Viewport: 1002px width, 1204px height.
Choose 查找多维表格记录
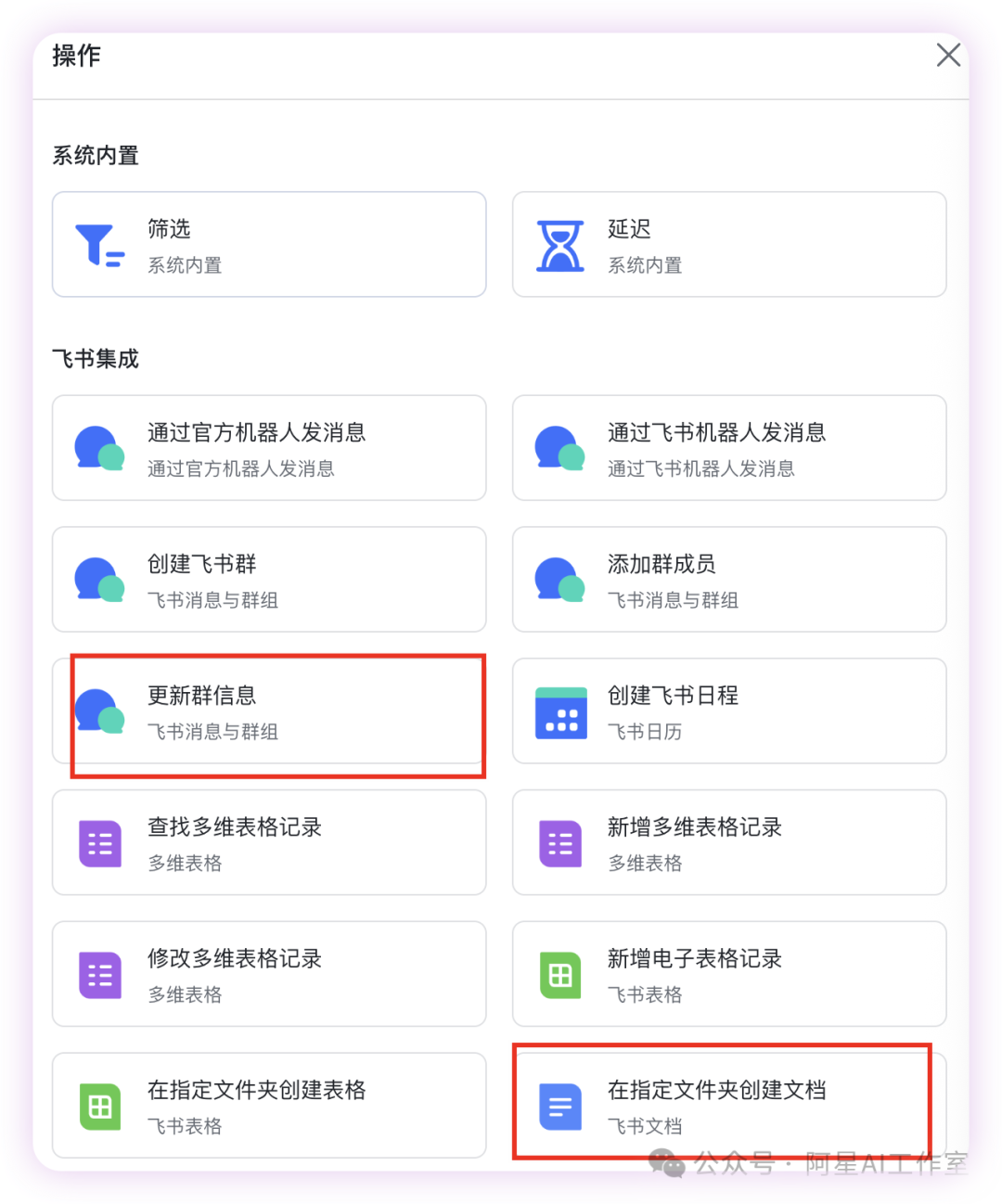(269, 843)
